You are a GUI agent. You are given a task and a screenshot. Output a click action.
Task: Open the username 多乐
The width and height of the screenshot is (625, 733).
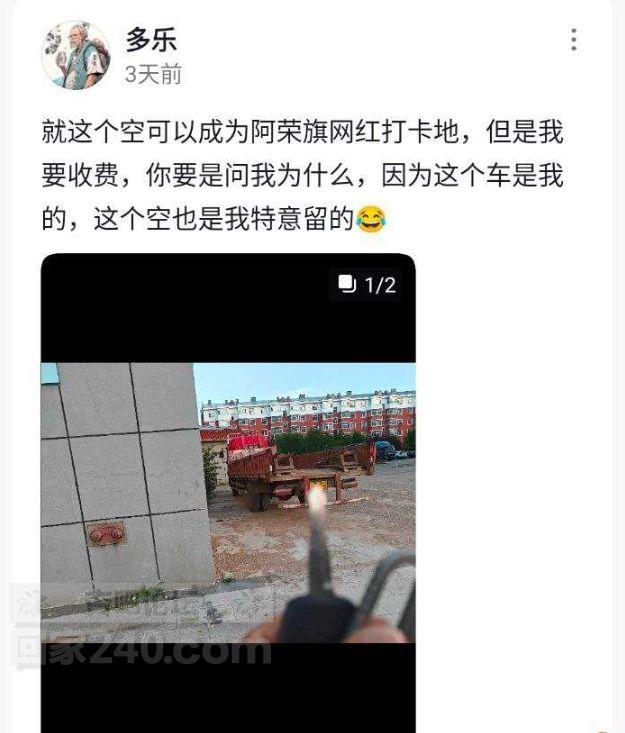151,40
